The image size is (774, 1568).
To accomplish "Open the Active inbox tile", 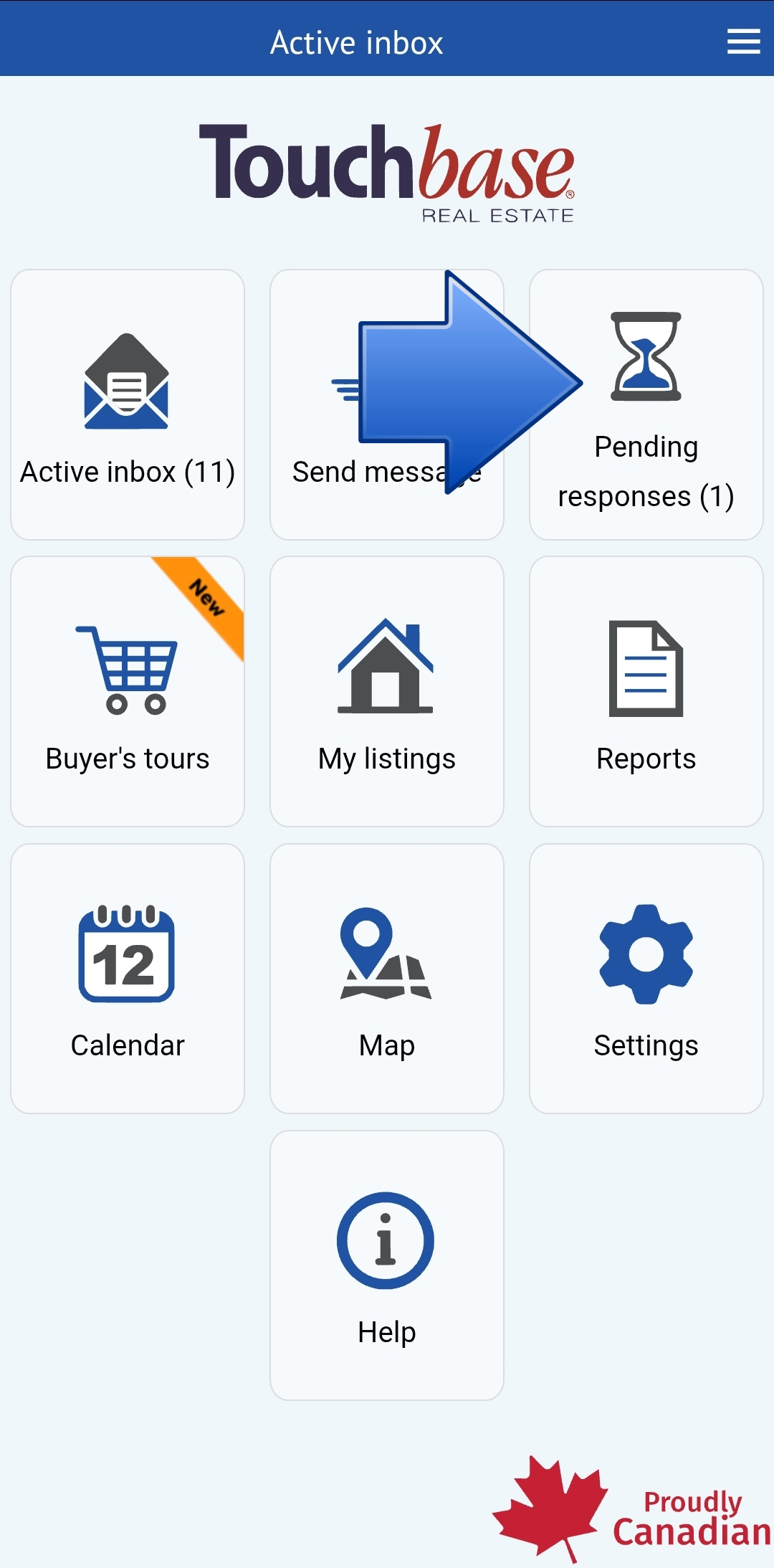I will click(x=128, y=404).
